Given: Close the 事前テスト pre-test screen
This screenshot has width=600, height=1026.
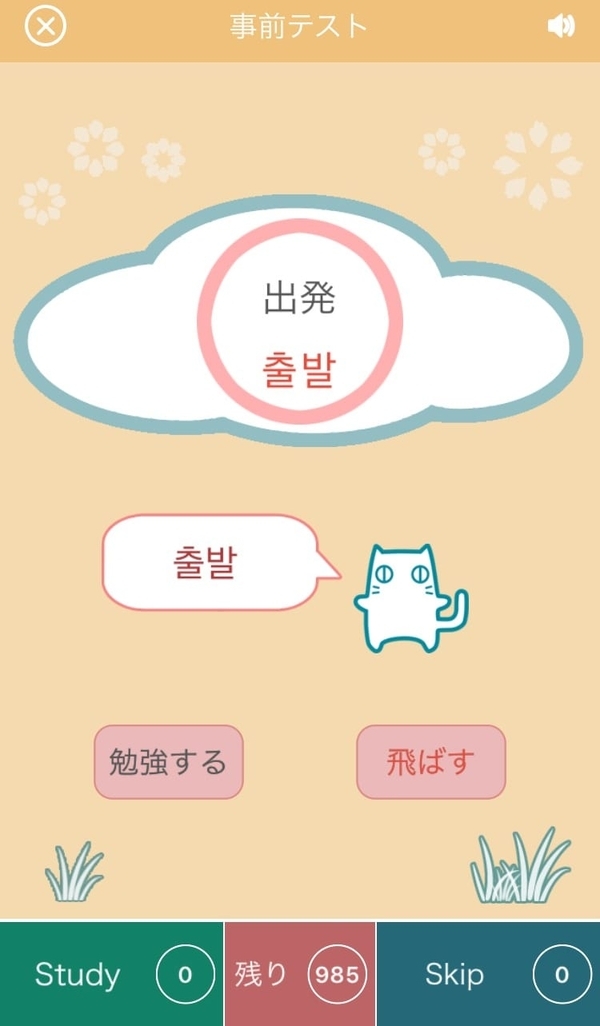Looking at the screenshot, I should coord(45,26).
